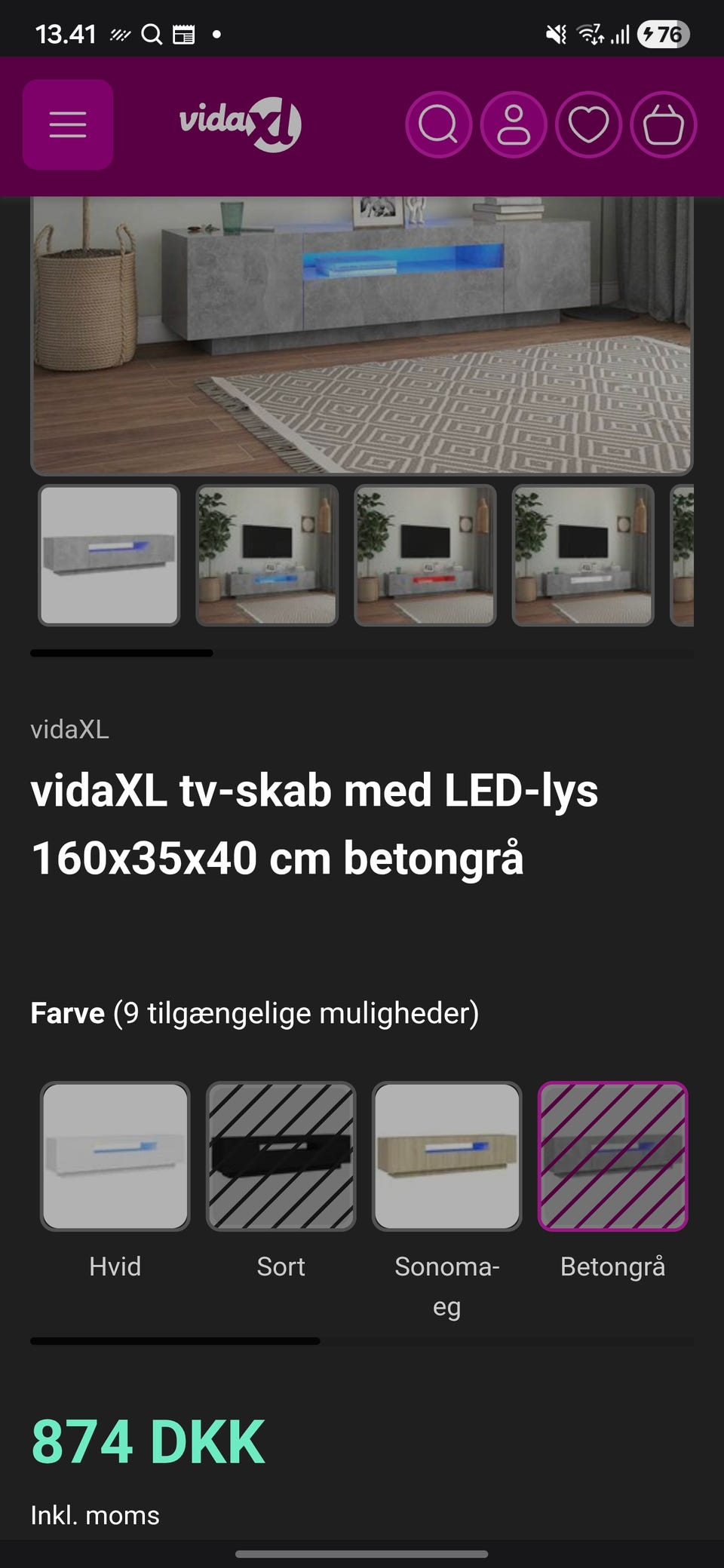
Task: Show the blue LED room photo thumbnail
Action: [x=267, y=555]
